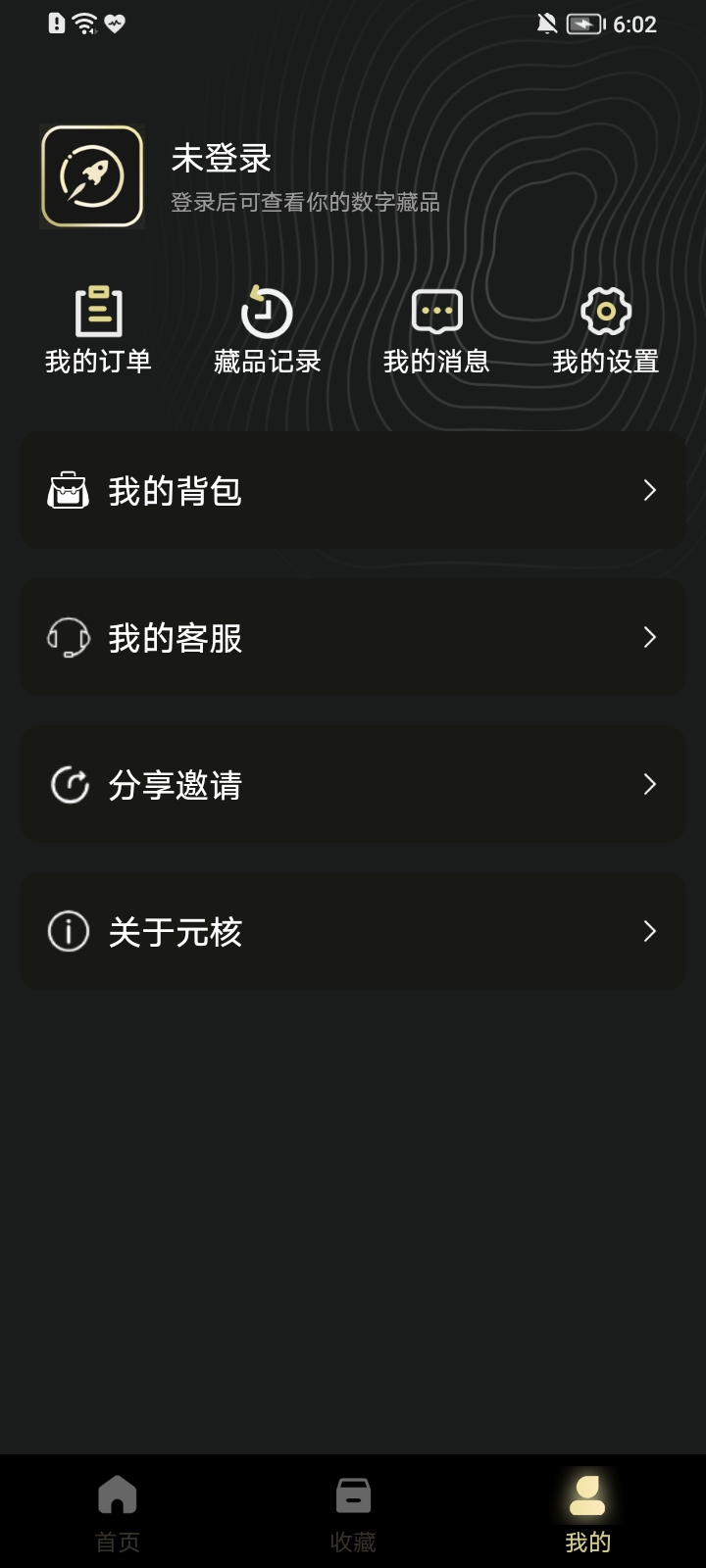Image resolution: width=706 pixels, height=1568 pixels.
Task: Open the 我的背包 row
Action: tap(353, 490)
